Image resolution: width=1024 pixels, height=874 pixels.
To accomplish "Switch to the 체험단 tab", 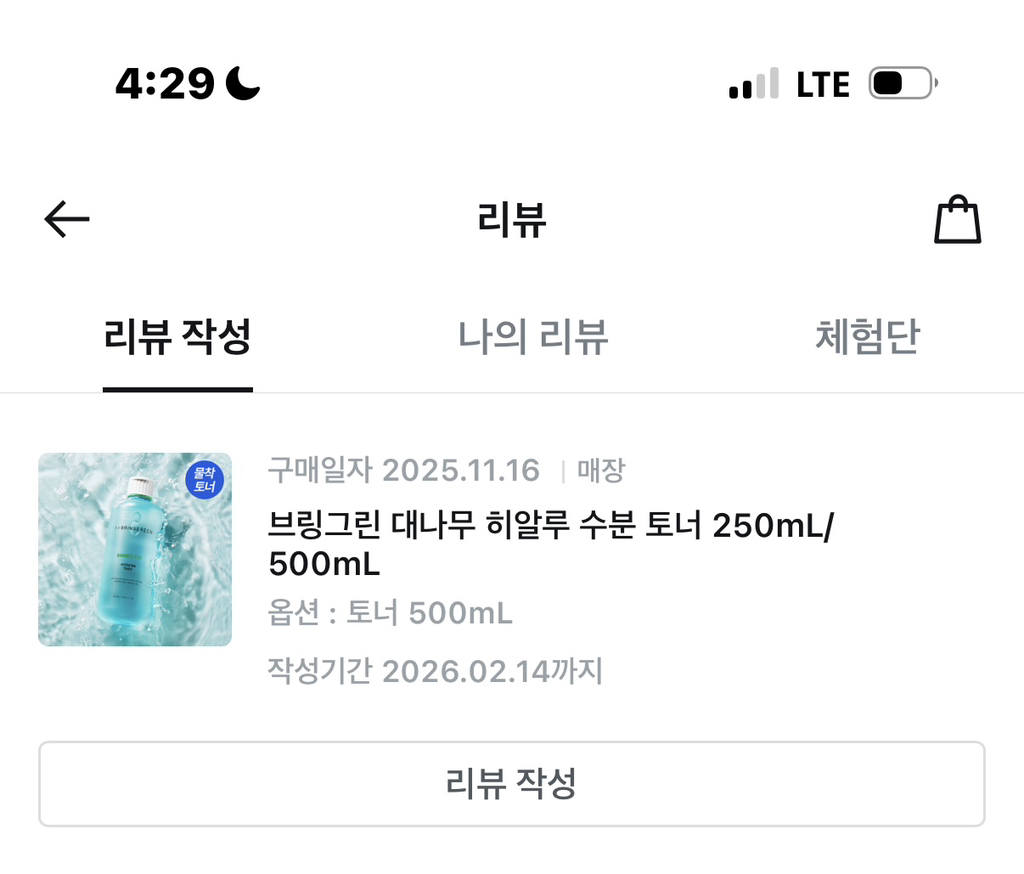I will pos(866,338).
